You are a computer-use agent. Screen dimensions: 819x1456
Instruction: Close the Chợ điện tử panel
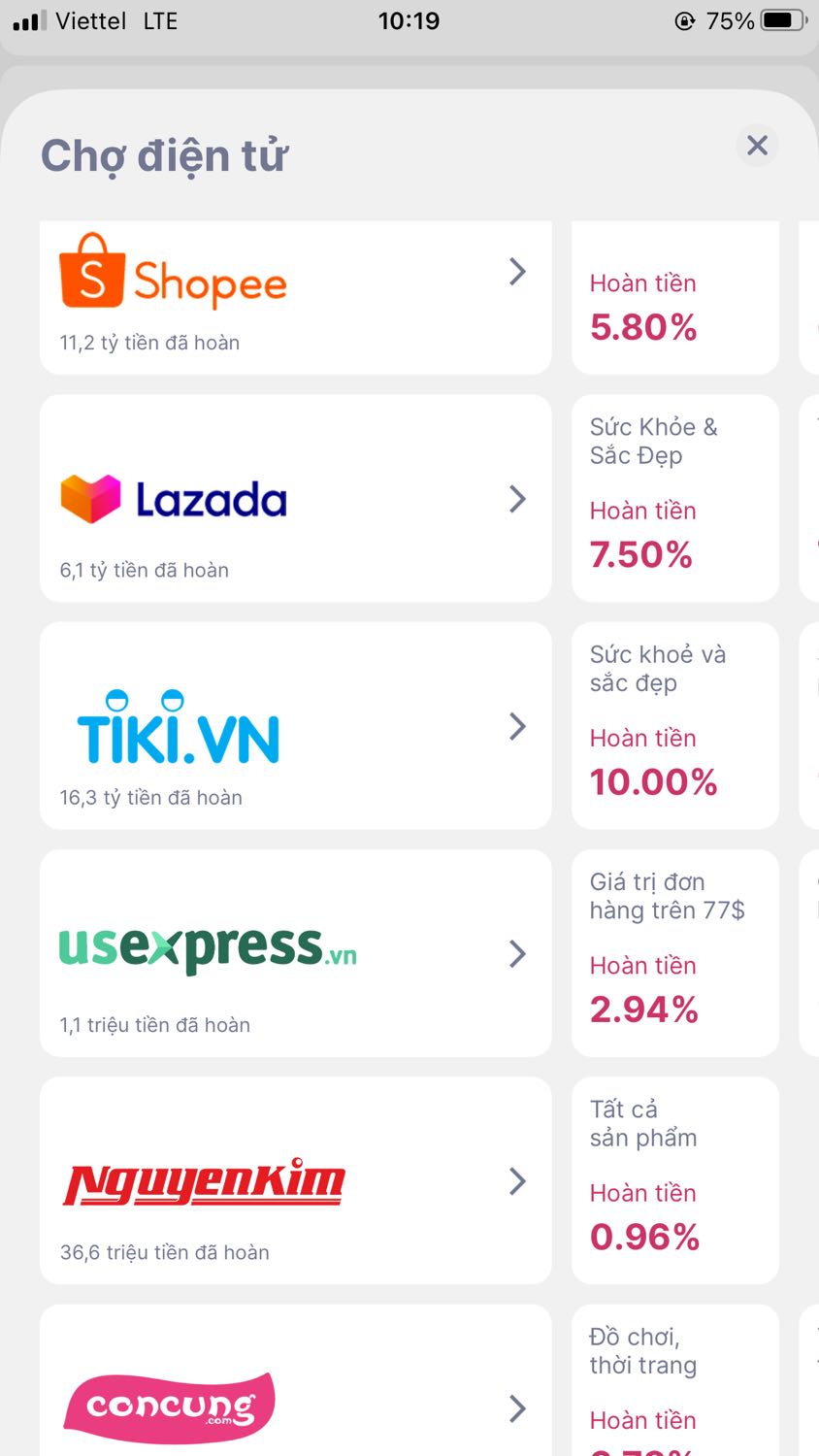756,145
